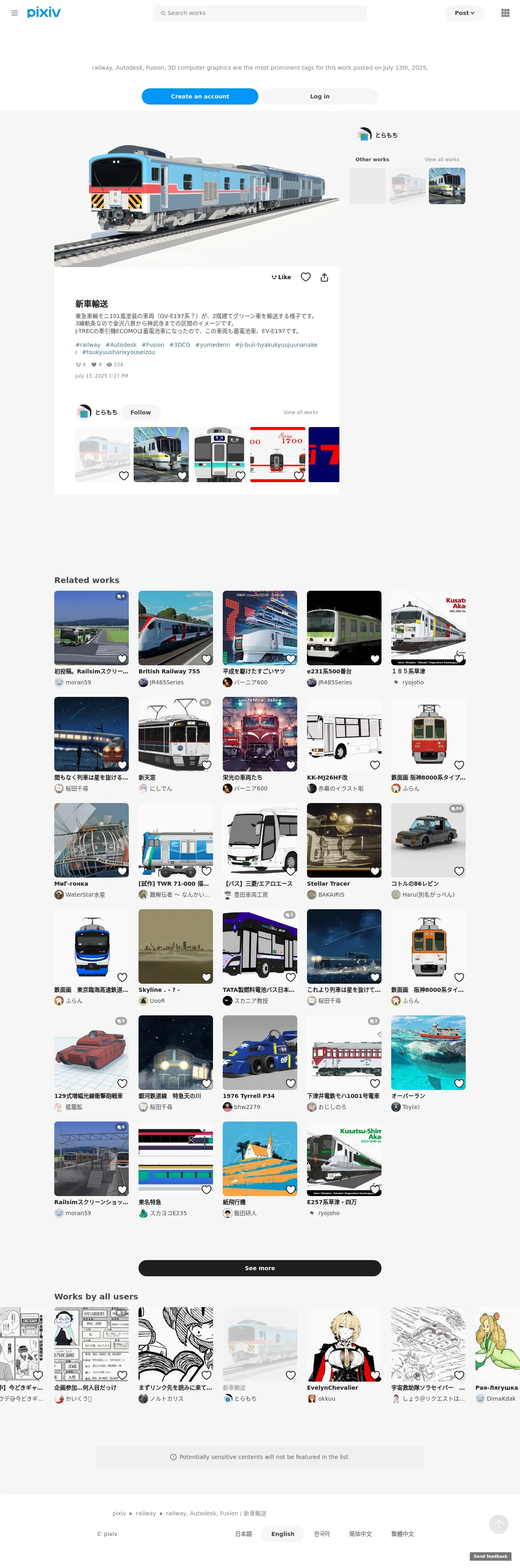
Task: Open the British Railway 755 work
Action: pyautogui.click(x=175, y=628)
